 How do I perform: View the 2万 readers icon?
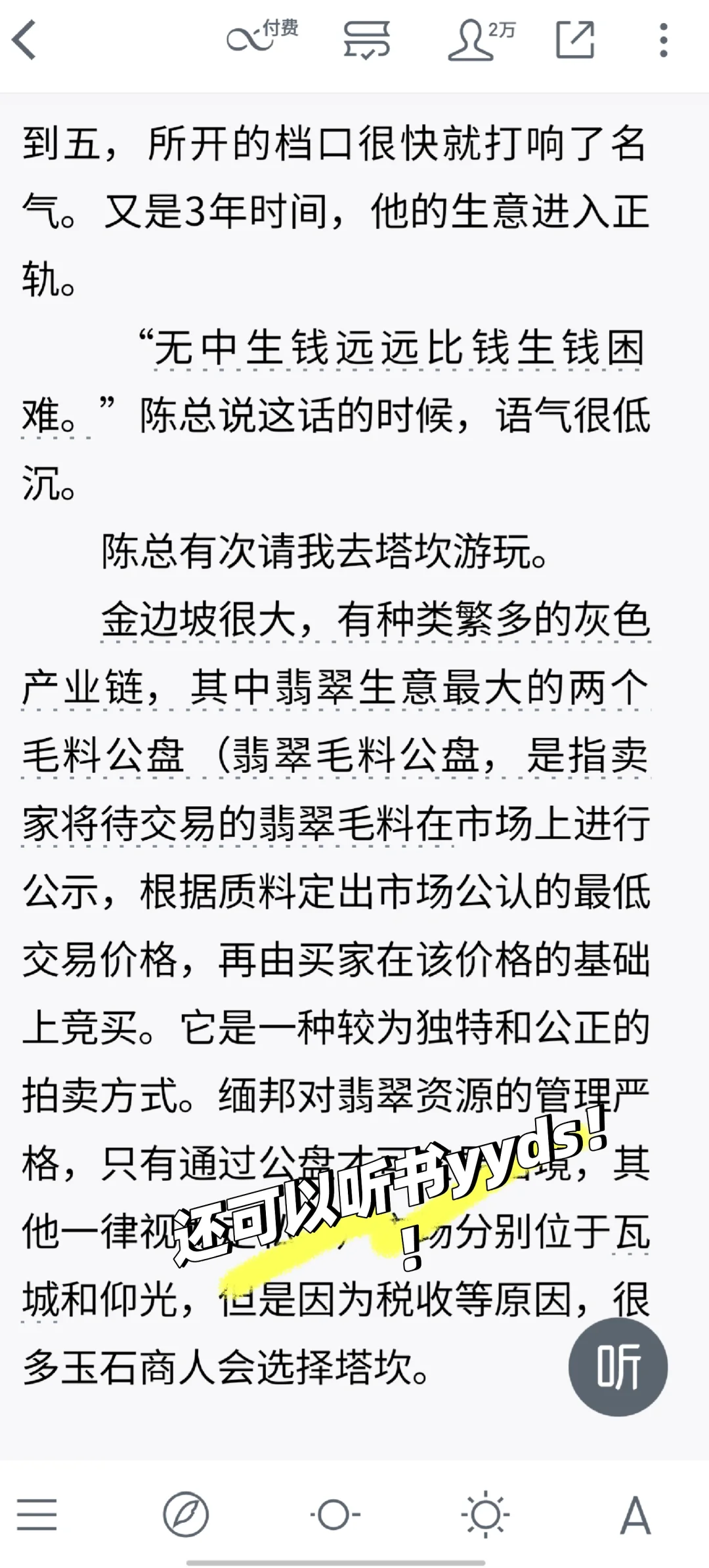(x=482, y=40)
